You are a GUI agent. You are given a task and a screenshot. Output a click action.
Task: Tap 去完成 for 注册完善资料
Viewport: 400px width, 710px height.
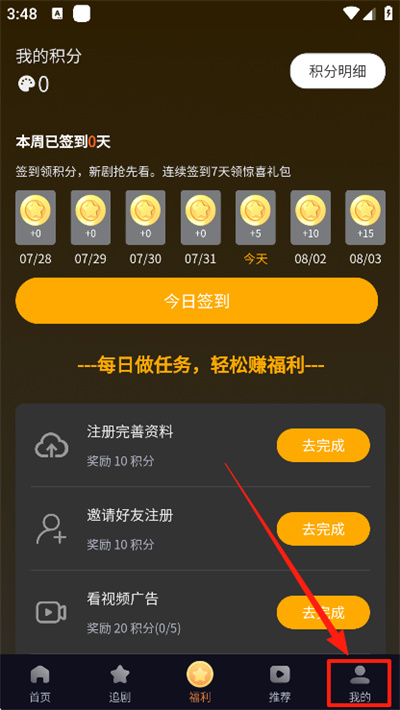tap(323, 446)
